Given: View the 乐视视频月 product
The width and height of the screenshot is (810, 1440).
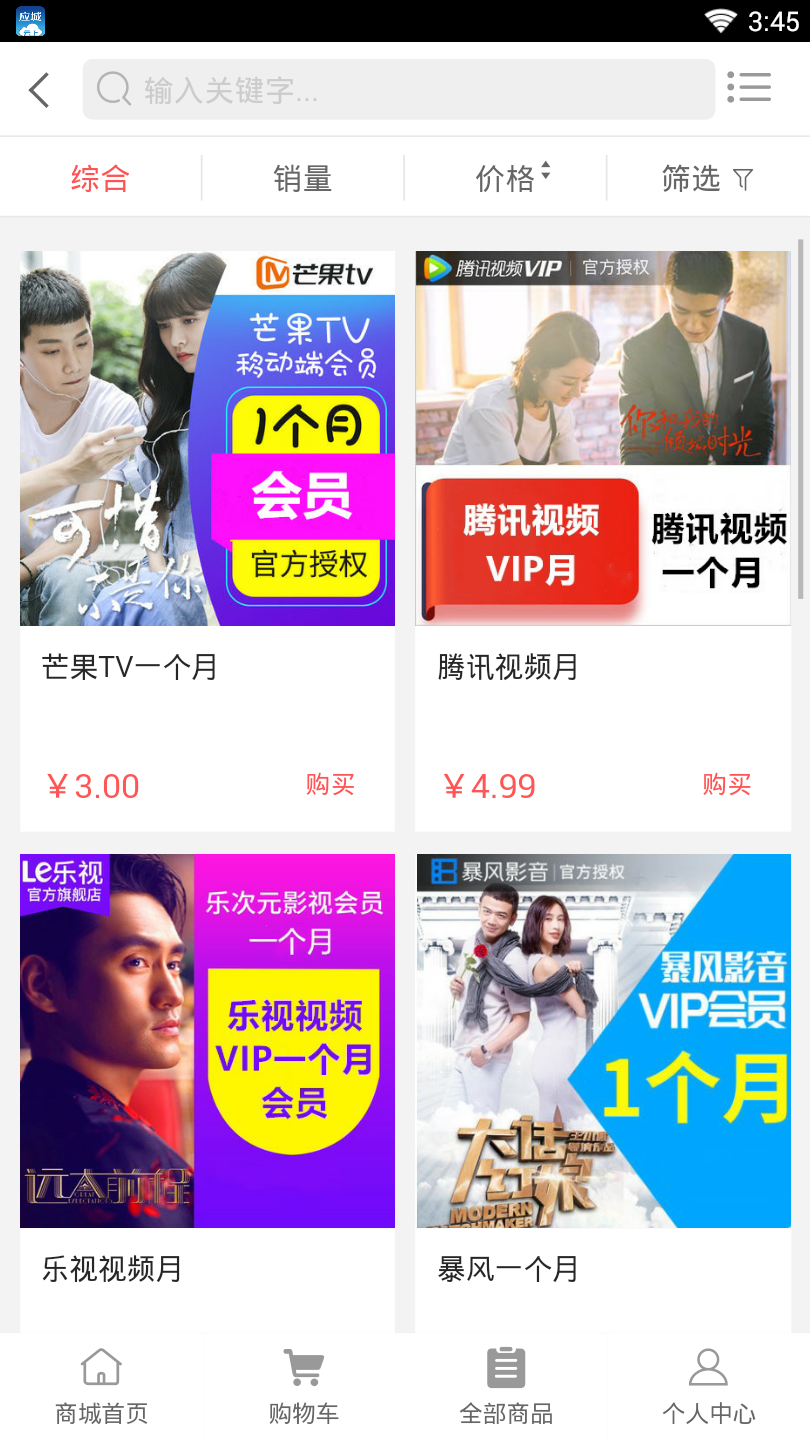Looking at the screenshot, I should [x=207, y=1041].
